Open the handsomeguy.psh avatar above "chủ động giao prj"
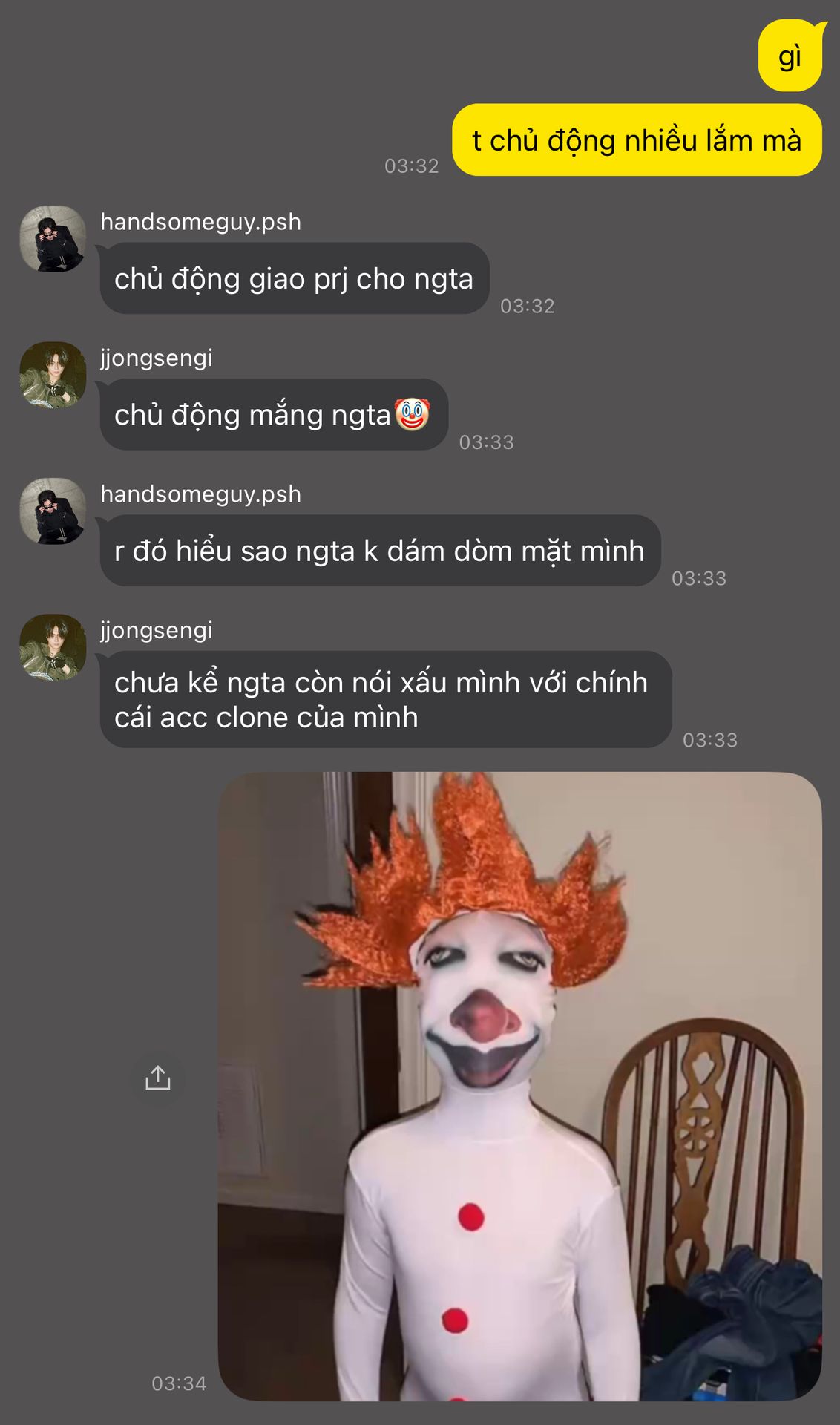 (x=53, y=239)
